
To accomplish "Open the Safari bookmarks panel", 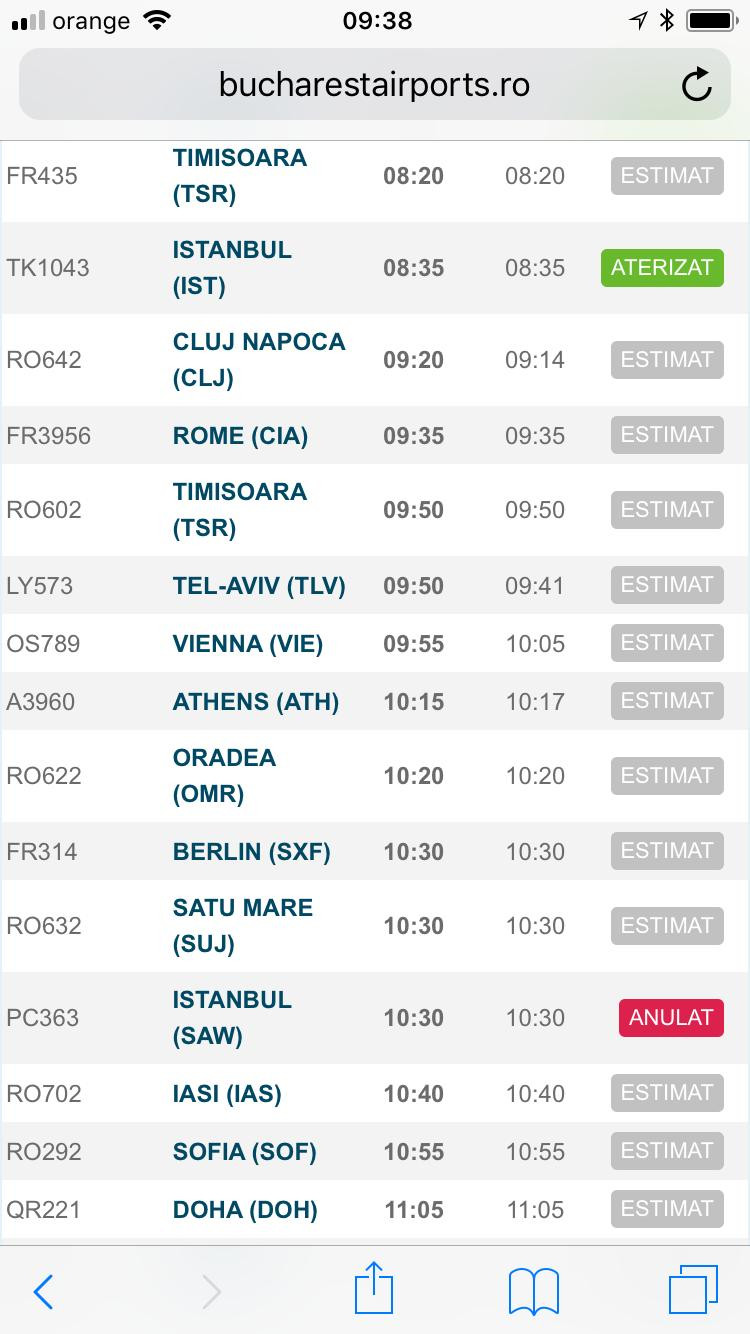I will (x=533, y=1290).
